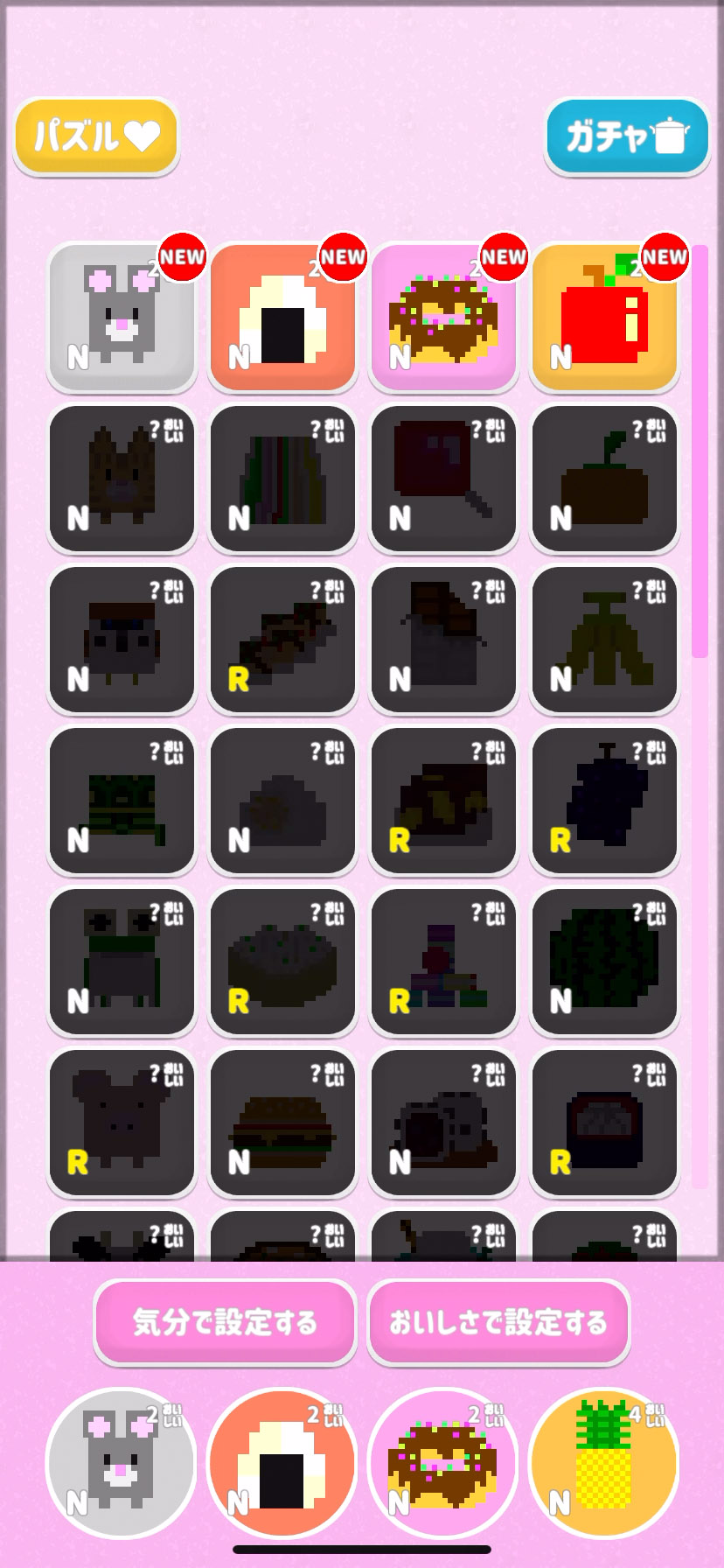Image resolution: width=724 pixels, height=1568 pixels.
Task: Select the new onigiri rice ball tile
Action: [282, 318]
